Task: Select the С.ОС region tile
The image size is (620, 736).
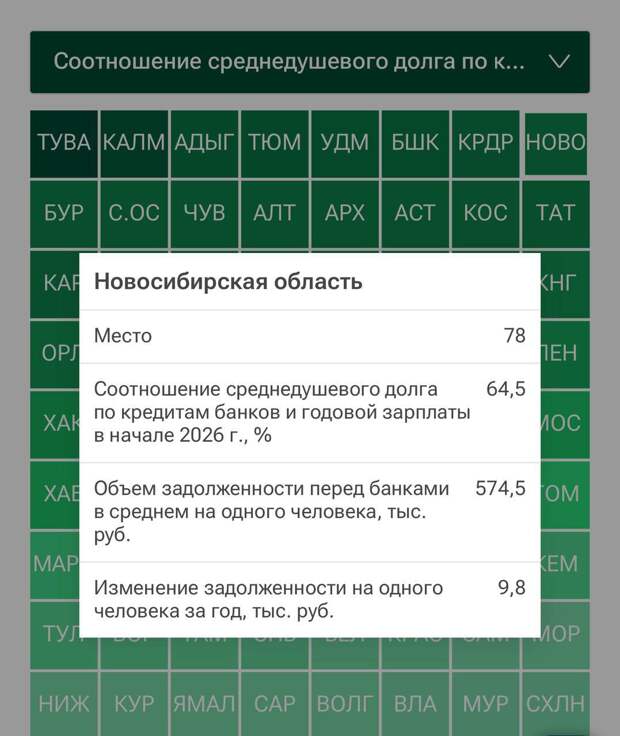Action: point(134,213)
